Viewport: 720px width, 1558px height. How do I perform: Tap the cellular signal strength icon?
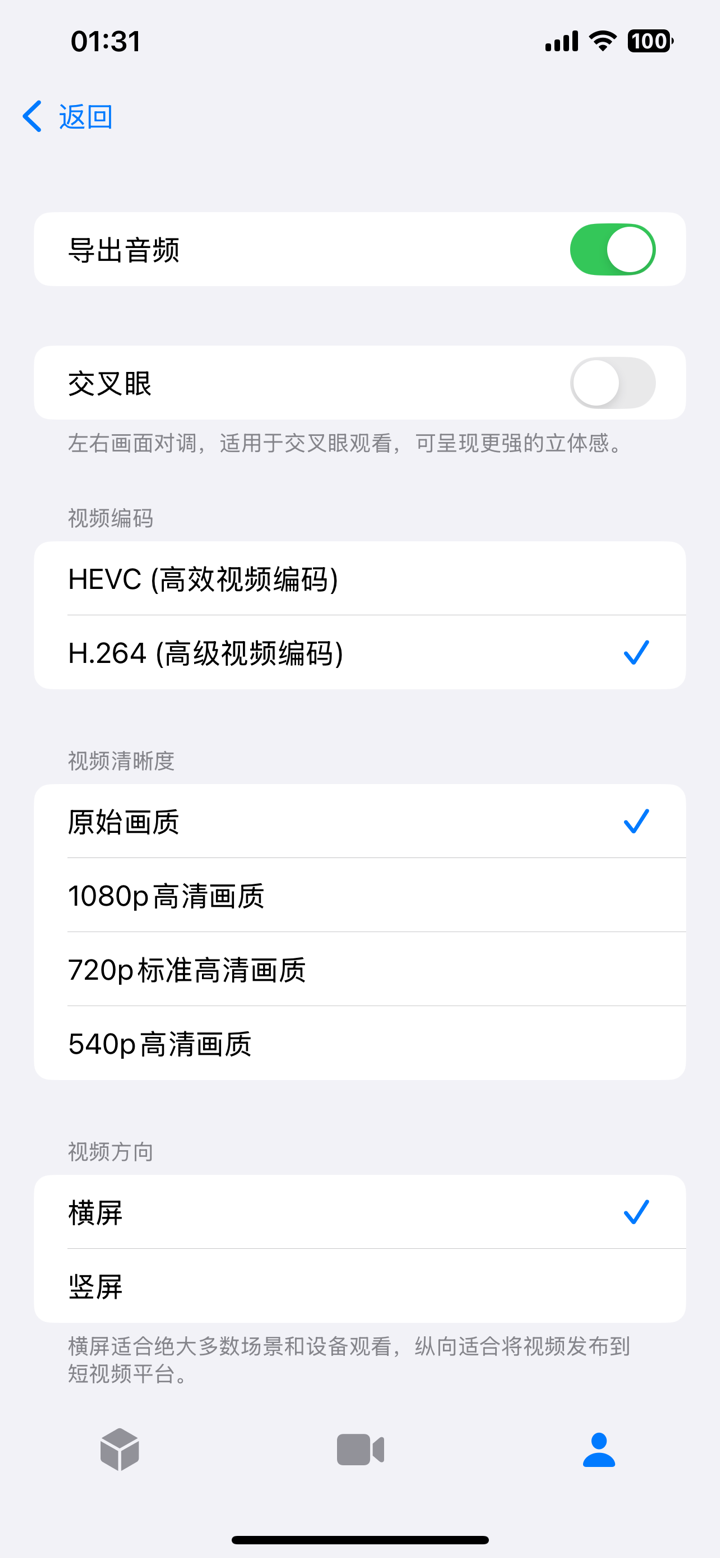click(x=560, y=41)
